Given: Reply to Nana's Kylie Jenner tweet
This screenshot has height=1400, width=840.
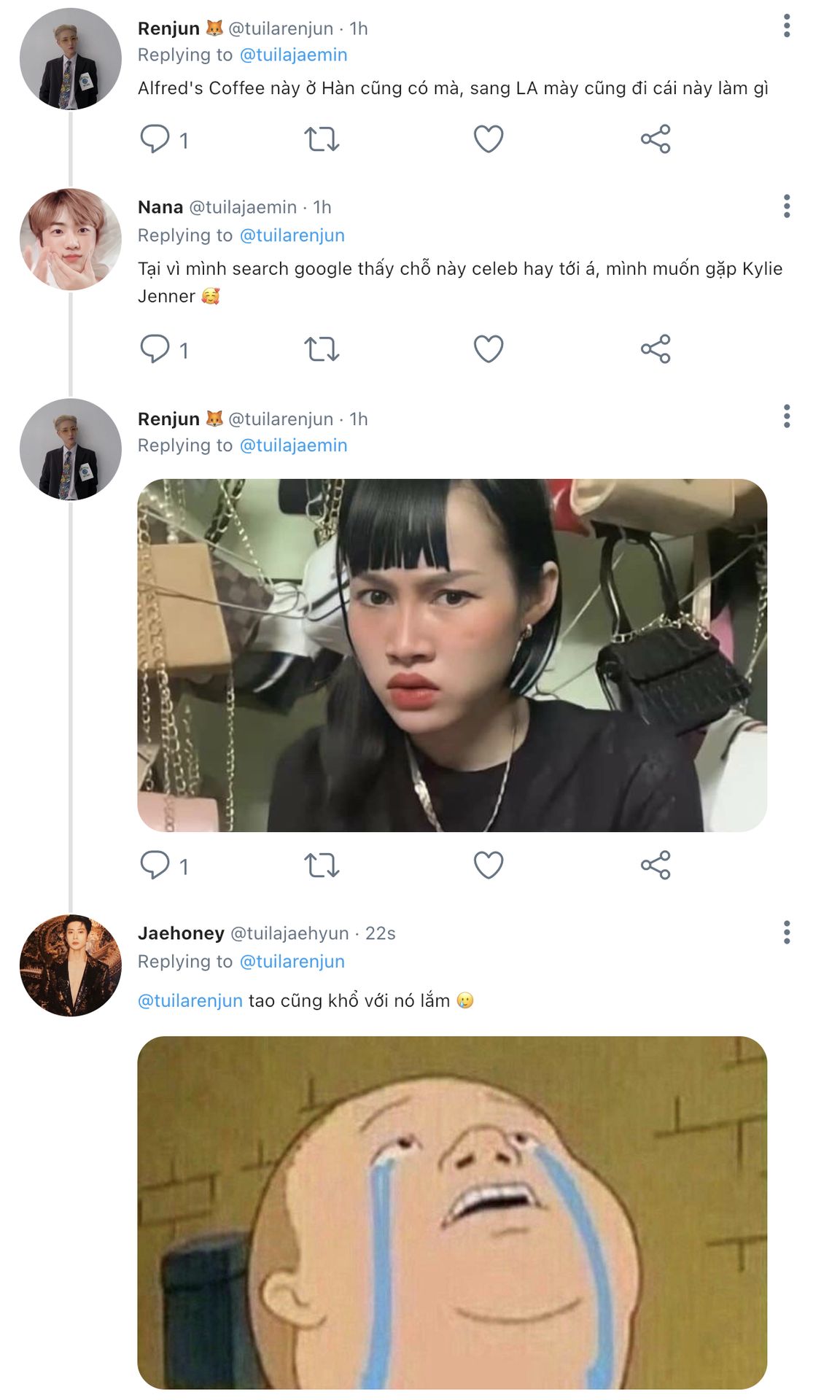Looking at the screenshot, I should point(155,349).
